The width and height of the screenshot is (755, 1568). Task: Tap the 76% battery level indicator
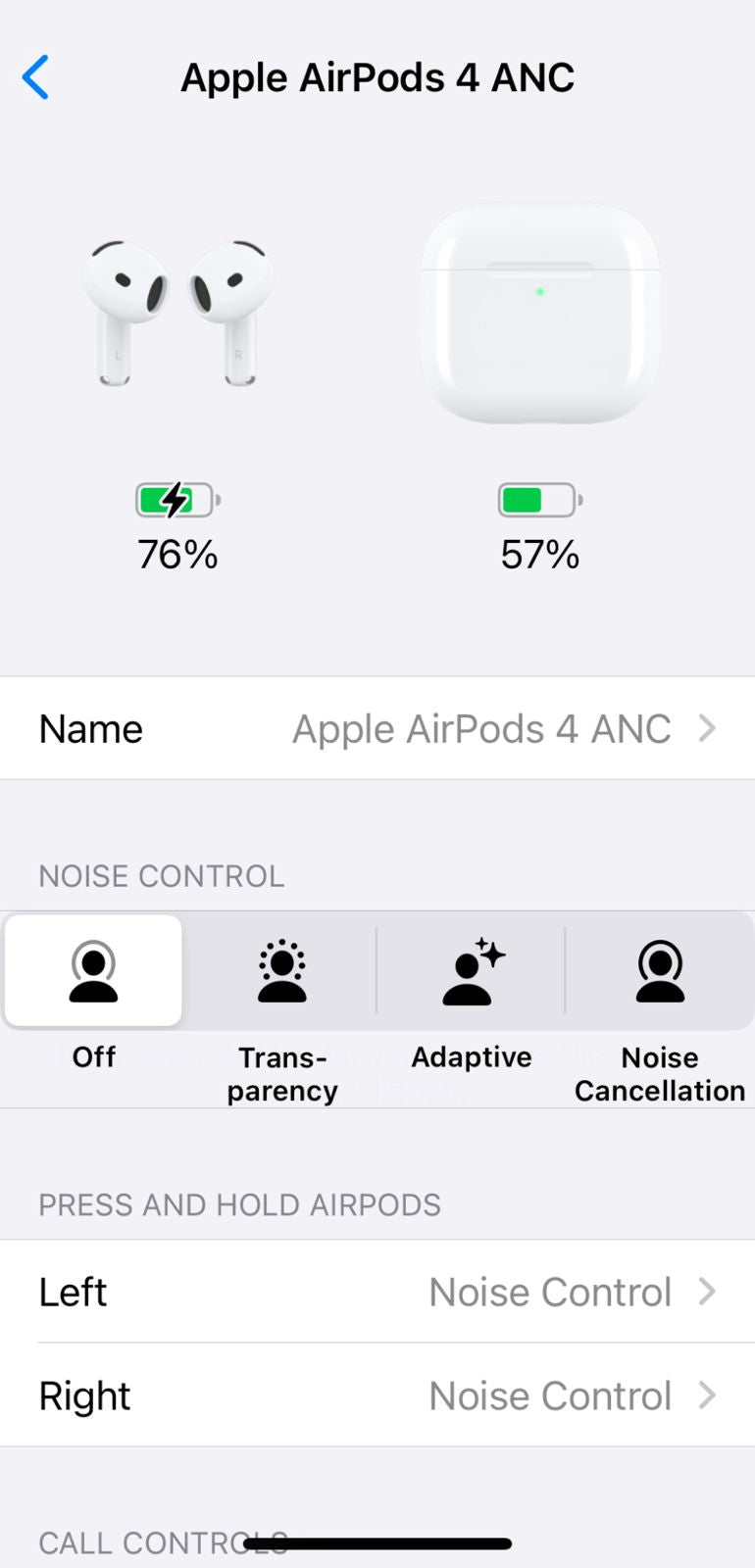pyautogui.click(x=176, y=554)
